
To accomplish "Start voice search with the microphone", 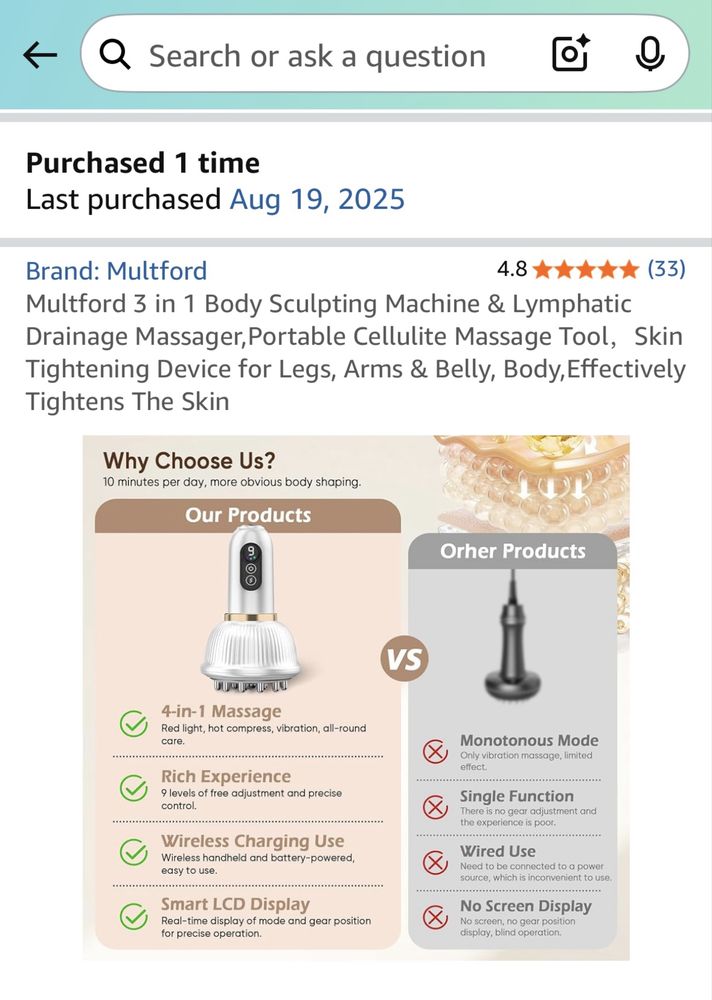I will pos(650,55).
